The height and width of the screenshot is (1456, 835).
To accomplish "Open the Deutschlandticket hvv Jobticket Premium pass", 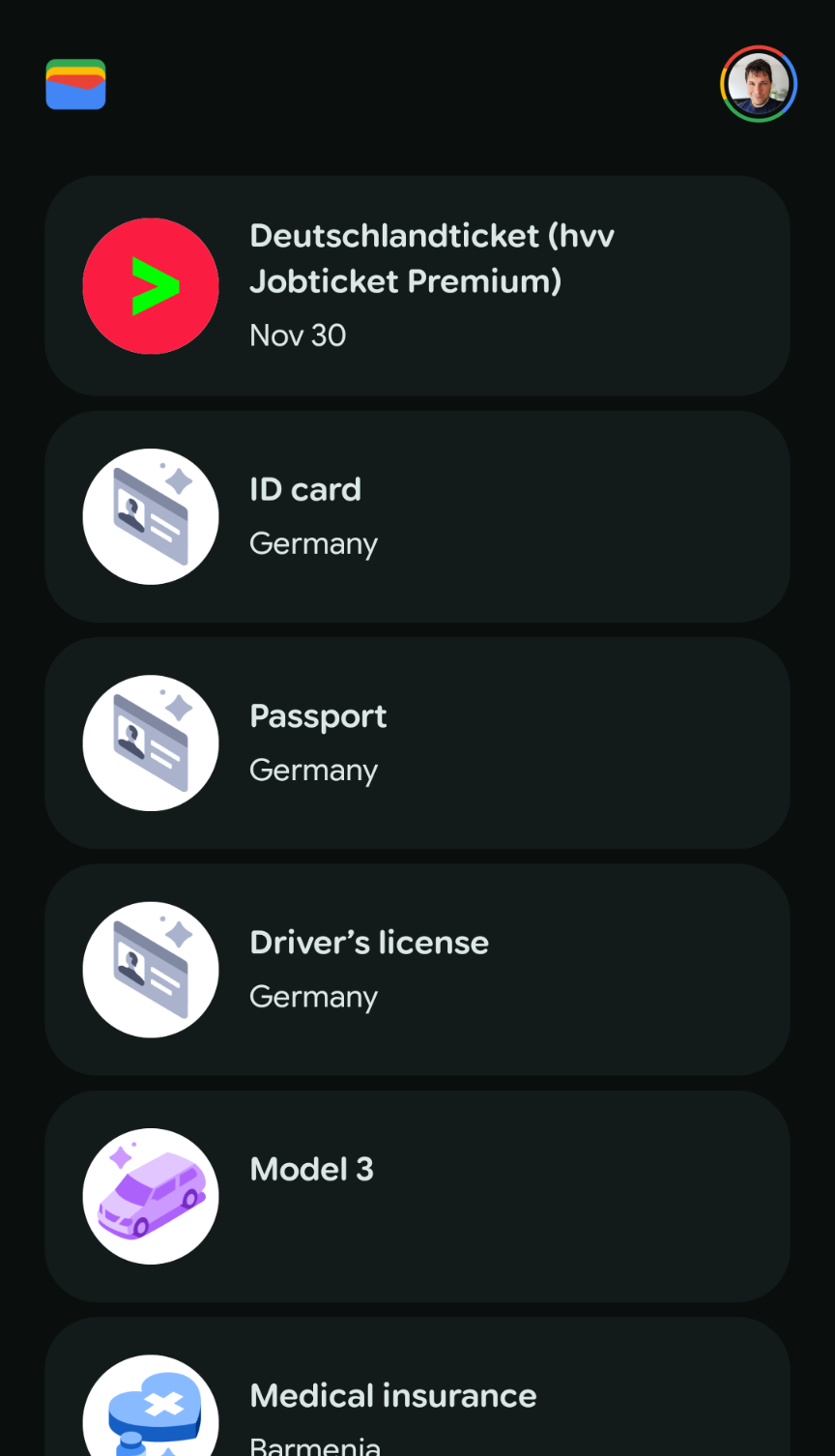I will pyautogui.click(x=417, y=286).
